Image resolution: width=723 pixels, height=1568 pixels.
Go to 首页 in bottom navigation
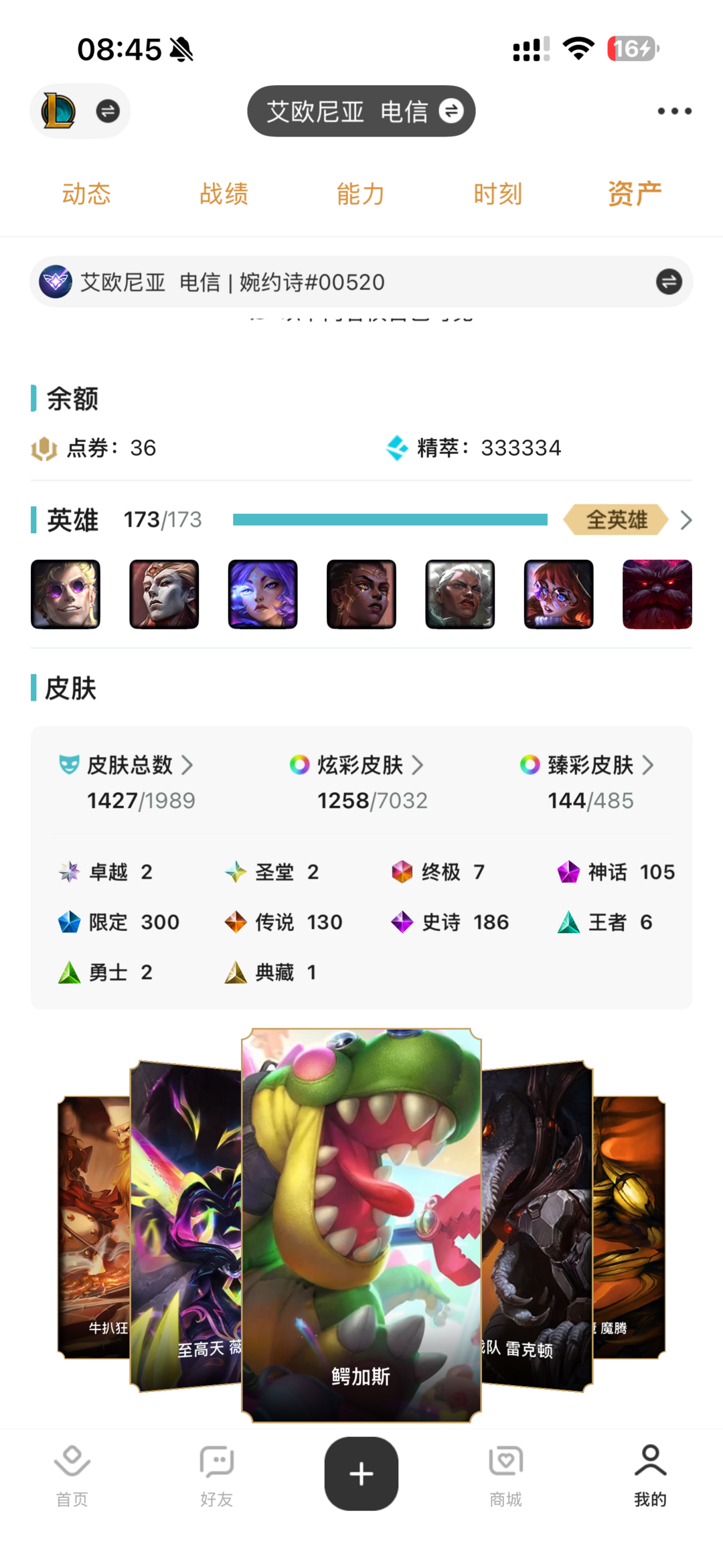[72, 1476]
